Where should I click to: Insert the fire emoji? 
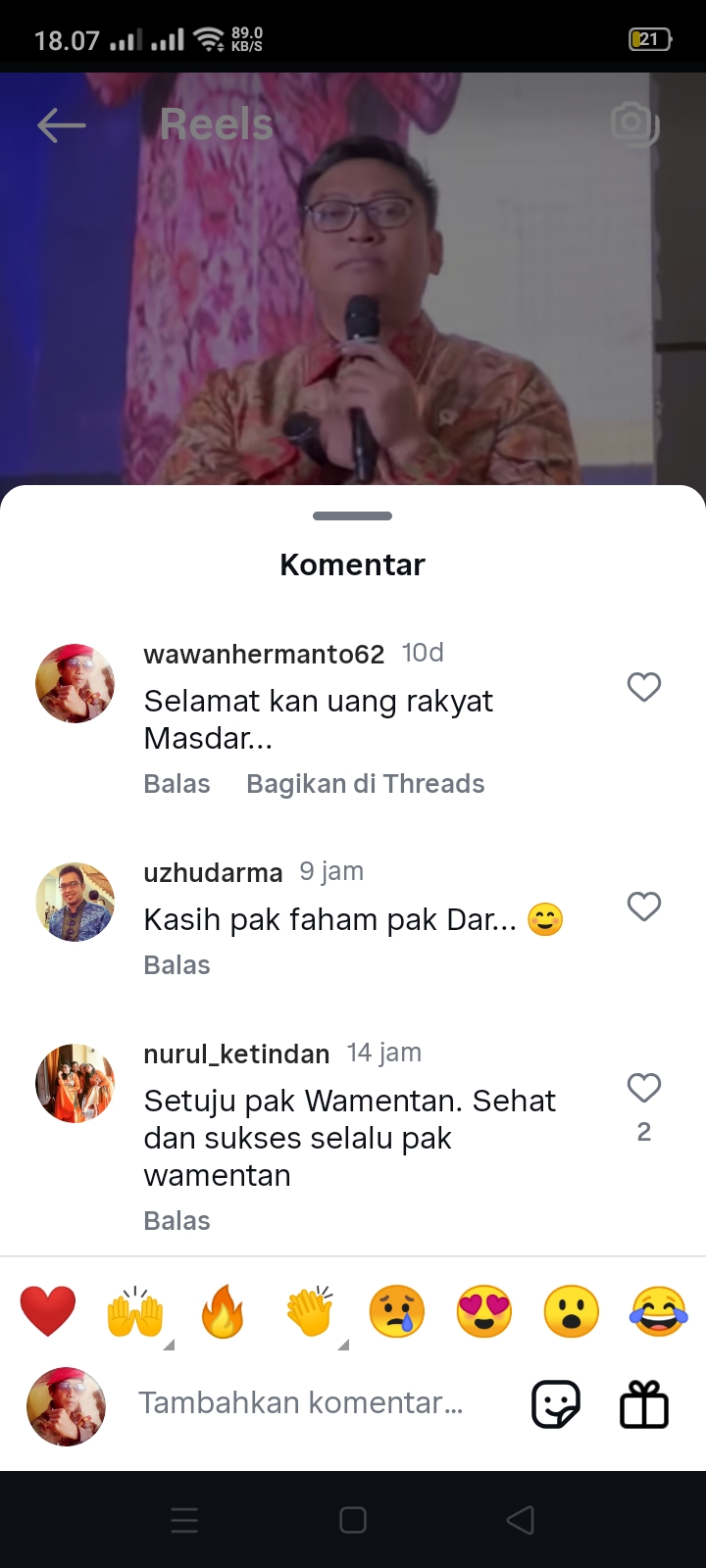[x=223, y=1311]
